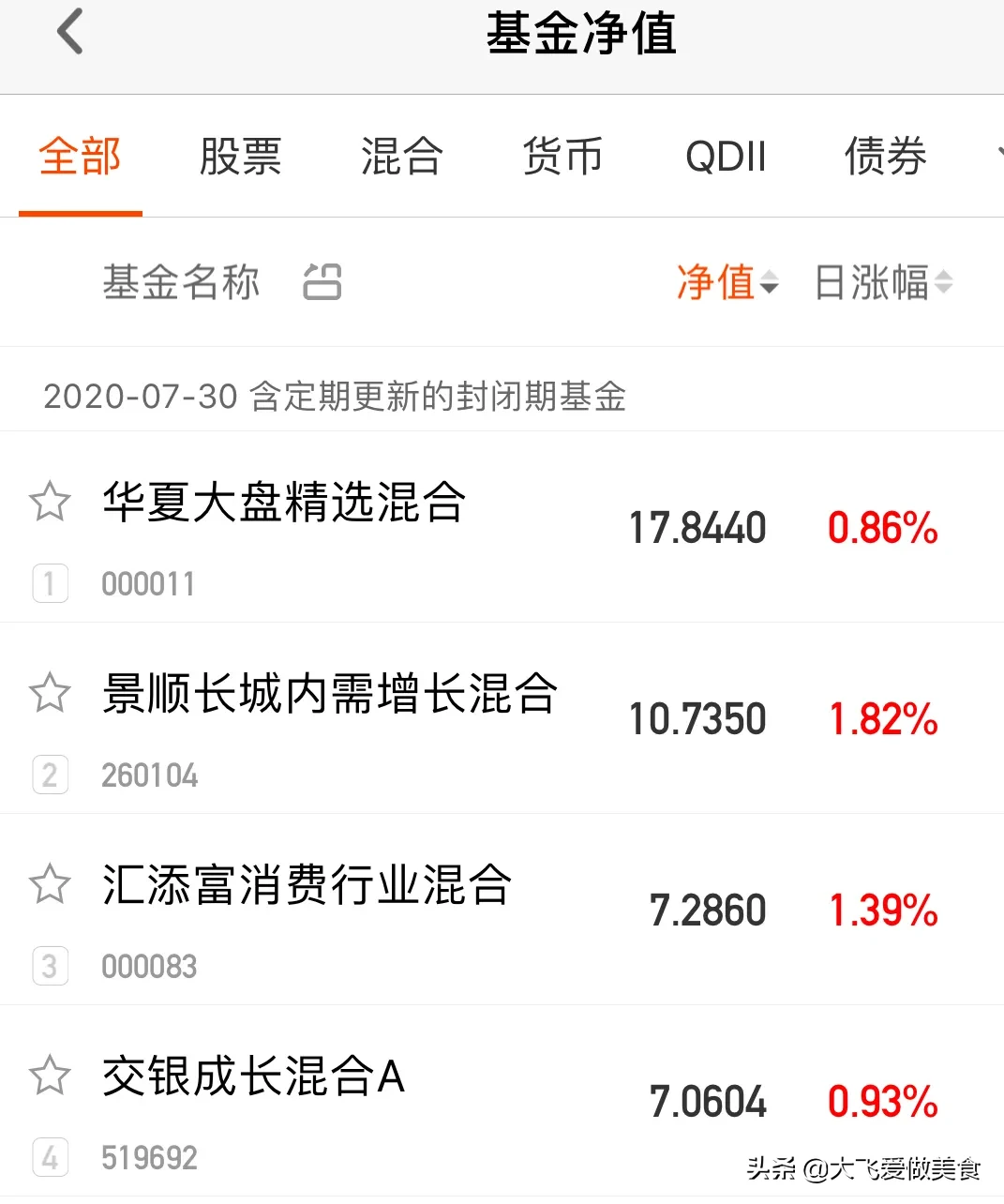
Task: Show QDII funds
Action: click(x=726, y=157)
